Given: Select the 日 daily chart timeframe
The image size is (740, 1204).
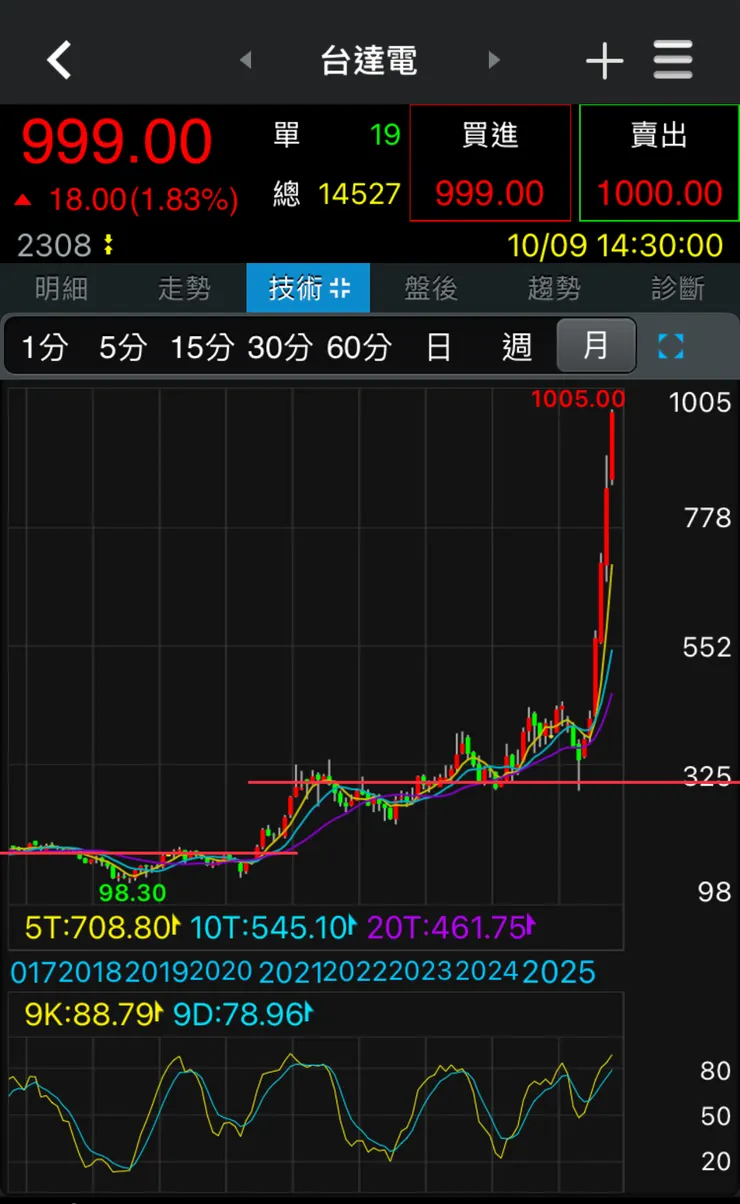Looking at the screenshot, I should [437, 347].
